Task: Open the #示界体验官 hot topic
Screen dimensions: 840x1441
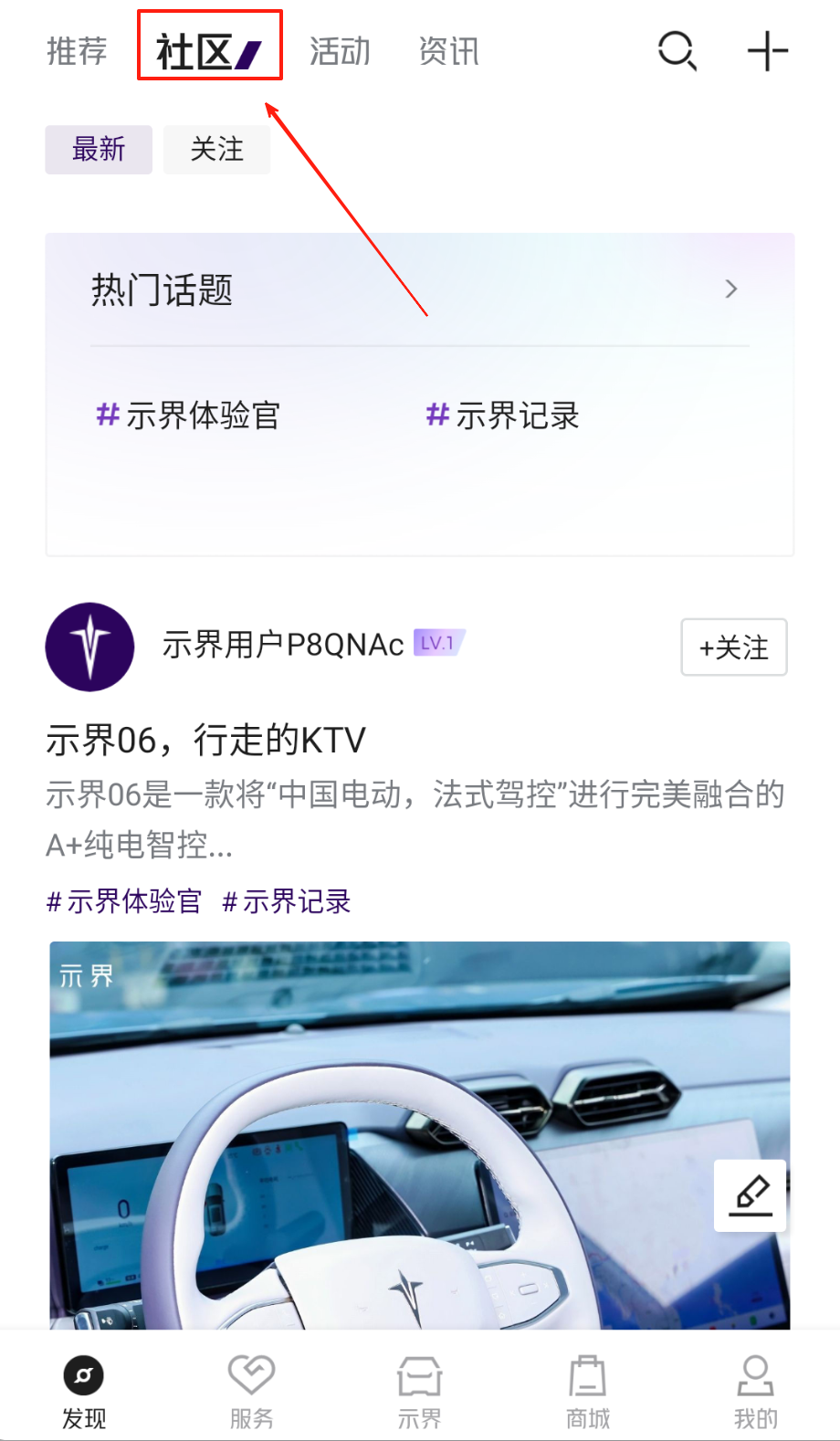Action: [x=188, y=415]
